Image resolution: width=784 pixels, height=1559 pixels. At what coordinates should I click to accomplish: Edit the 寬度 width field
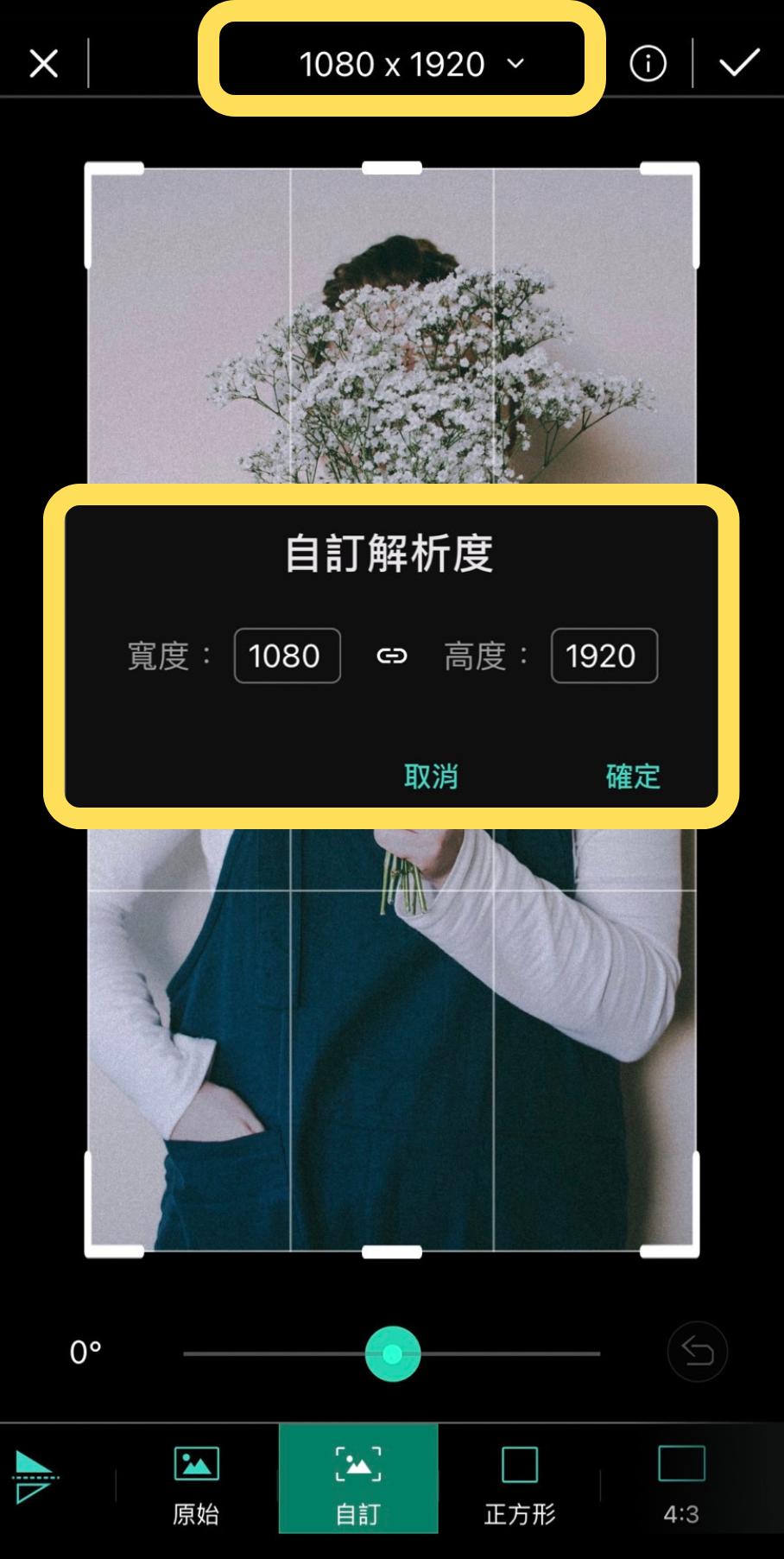click(287, 656)
